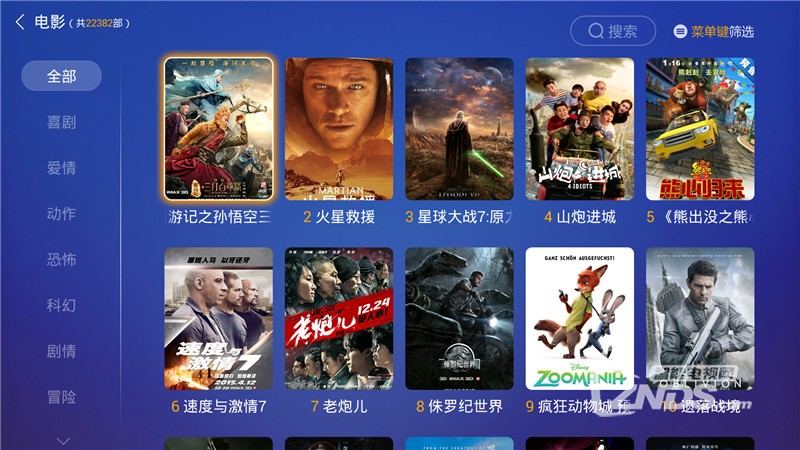Open the 搜索 search box
The height and width of the screenshot is (450, 800).
[x=612, y=31]
